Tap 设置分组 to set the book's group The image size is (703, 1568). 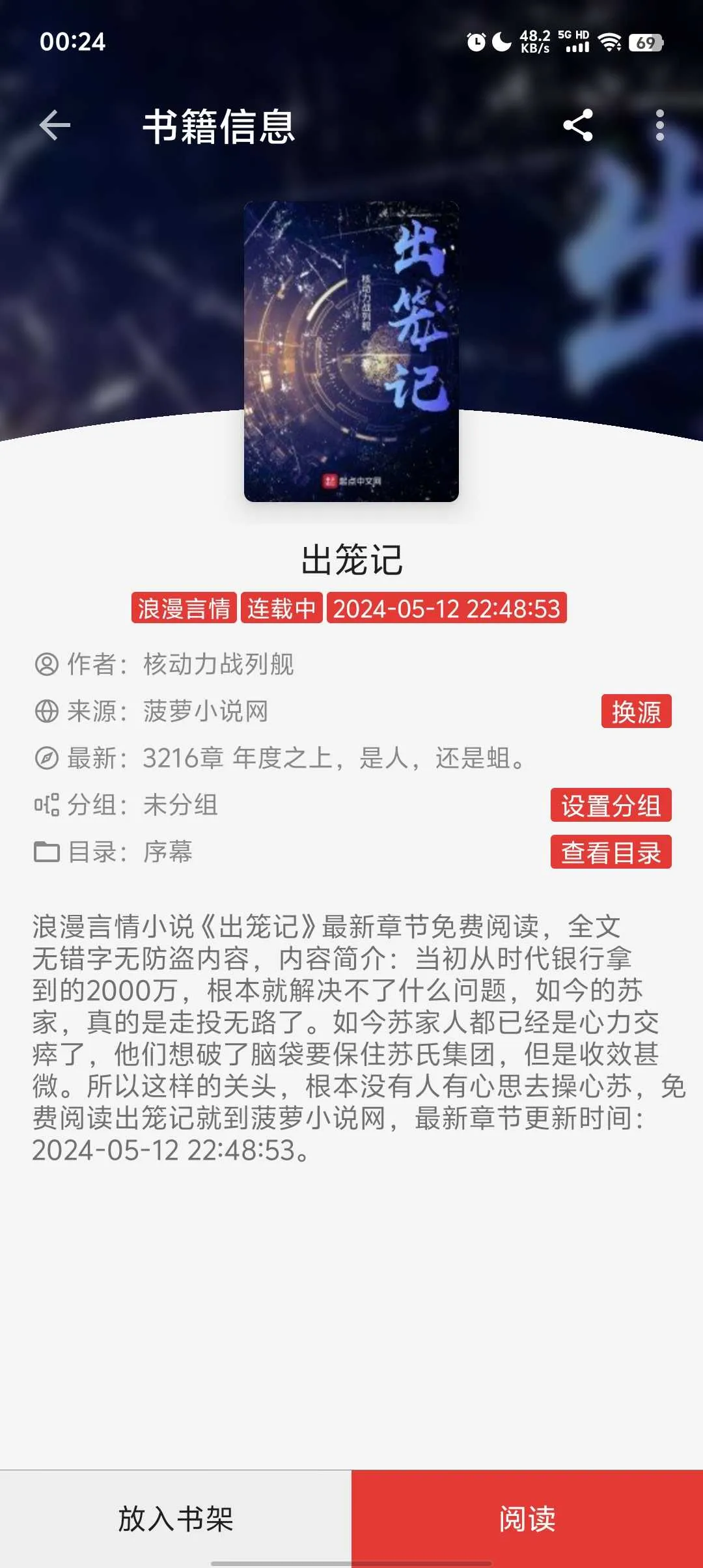tap(611, 805)
